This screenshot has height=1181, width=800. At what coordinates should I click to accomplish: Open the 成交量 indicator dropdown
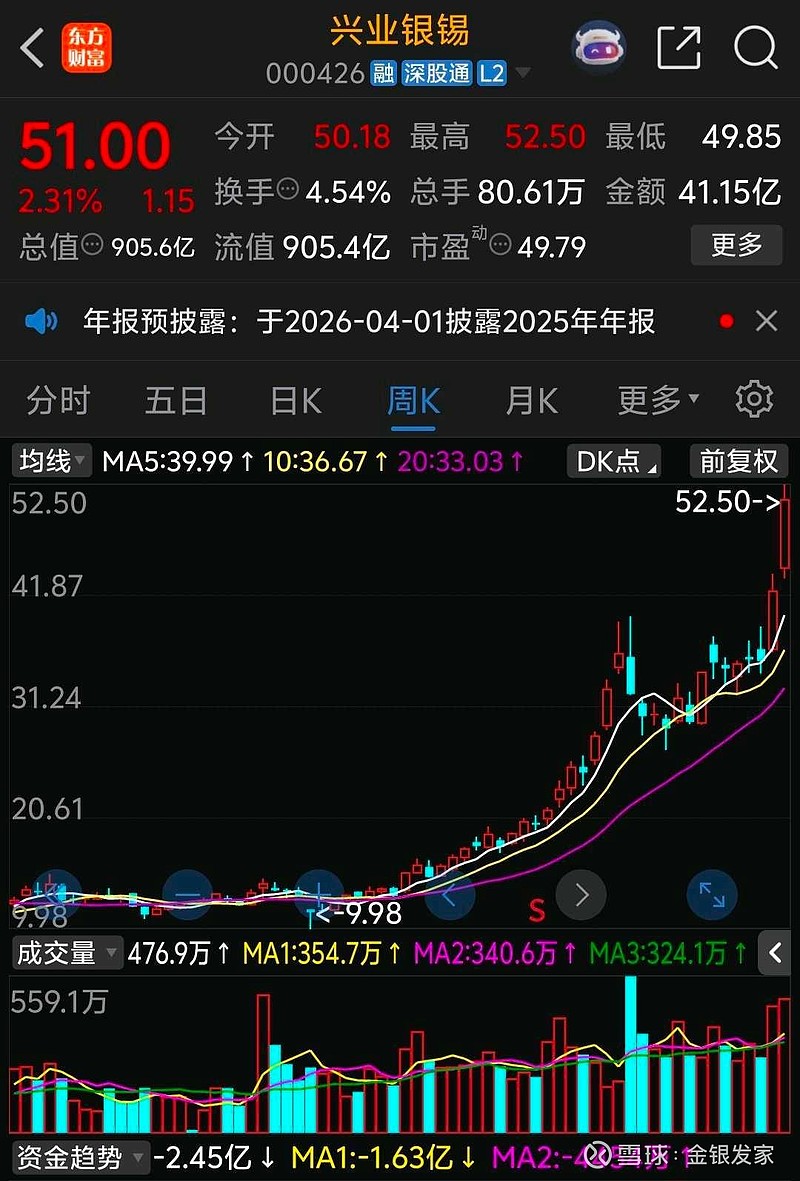pyautogui.click(x=66, y=954)
